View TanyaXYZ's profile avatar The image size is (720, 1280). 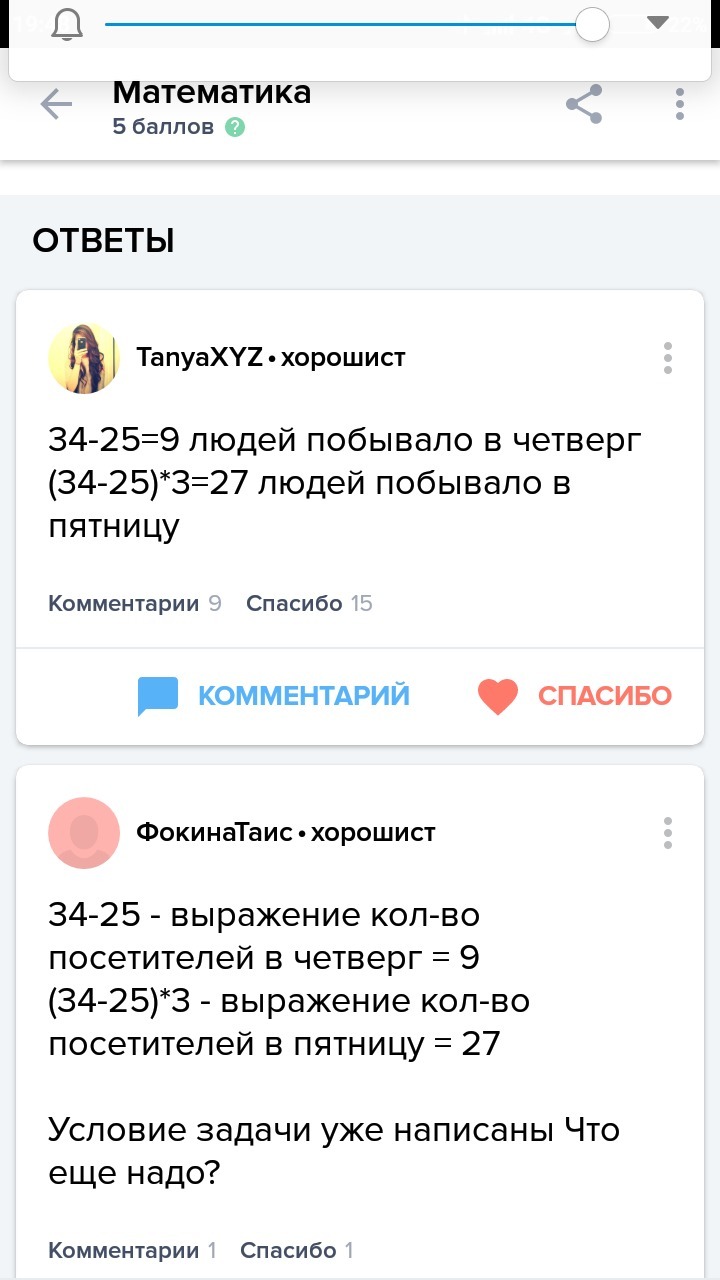(84, 358)
